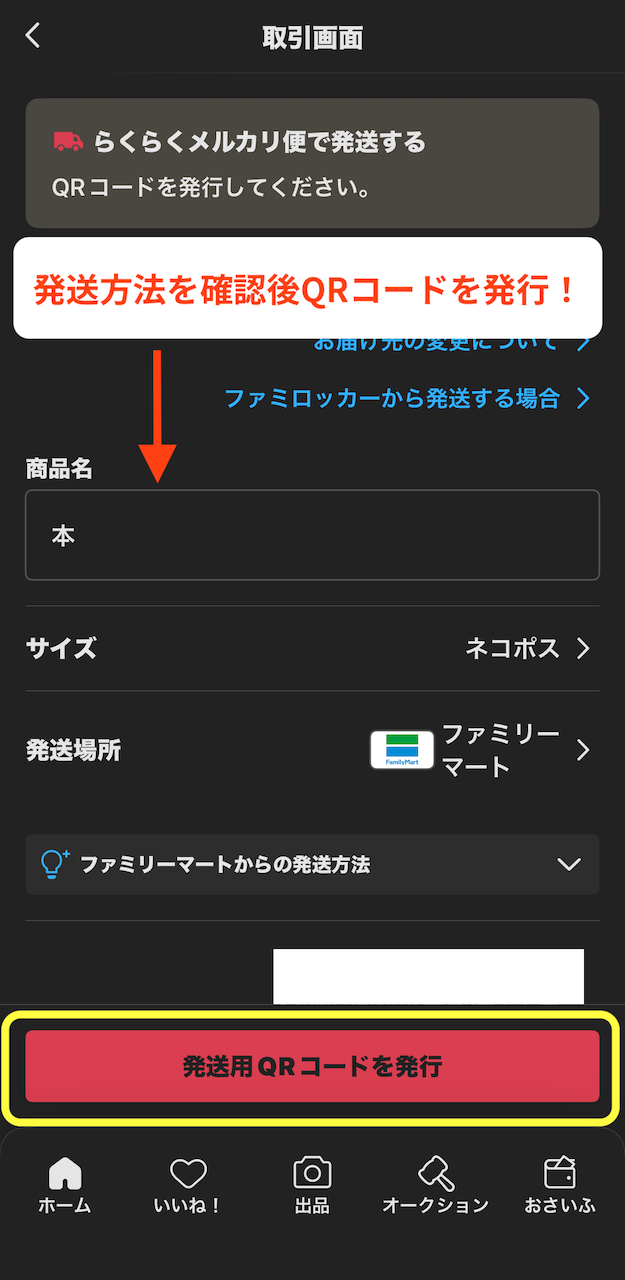The width and height of the screenshot is (625, 1280).
Task: Open the 出品 camera tab
Action: coord(312,1185)
